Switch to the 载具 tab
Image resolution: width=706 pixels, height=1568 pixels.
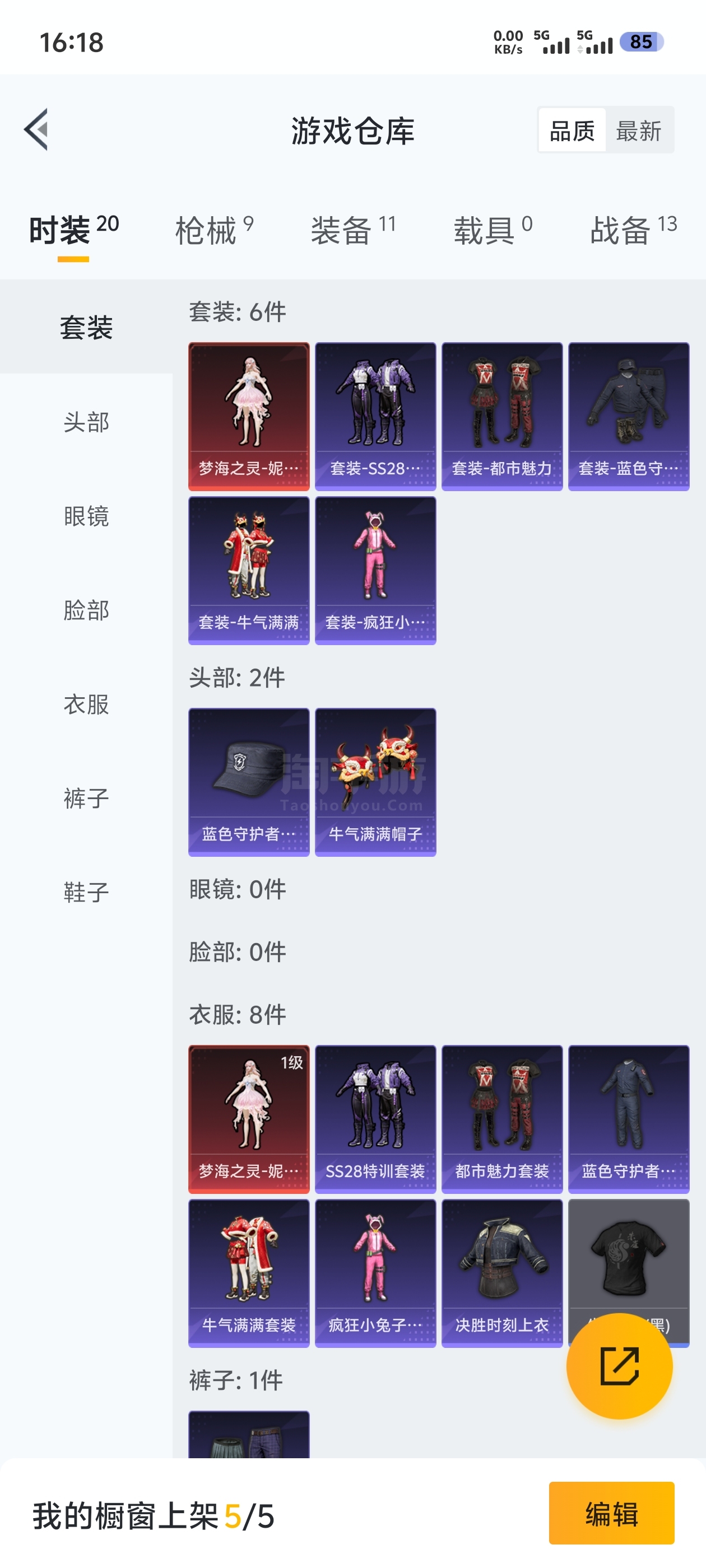click(493, 230)
